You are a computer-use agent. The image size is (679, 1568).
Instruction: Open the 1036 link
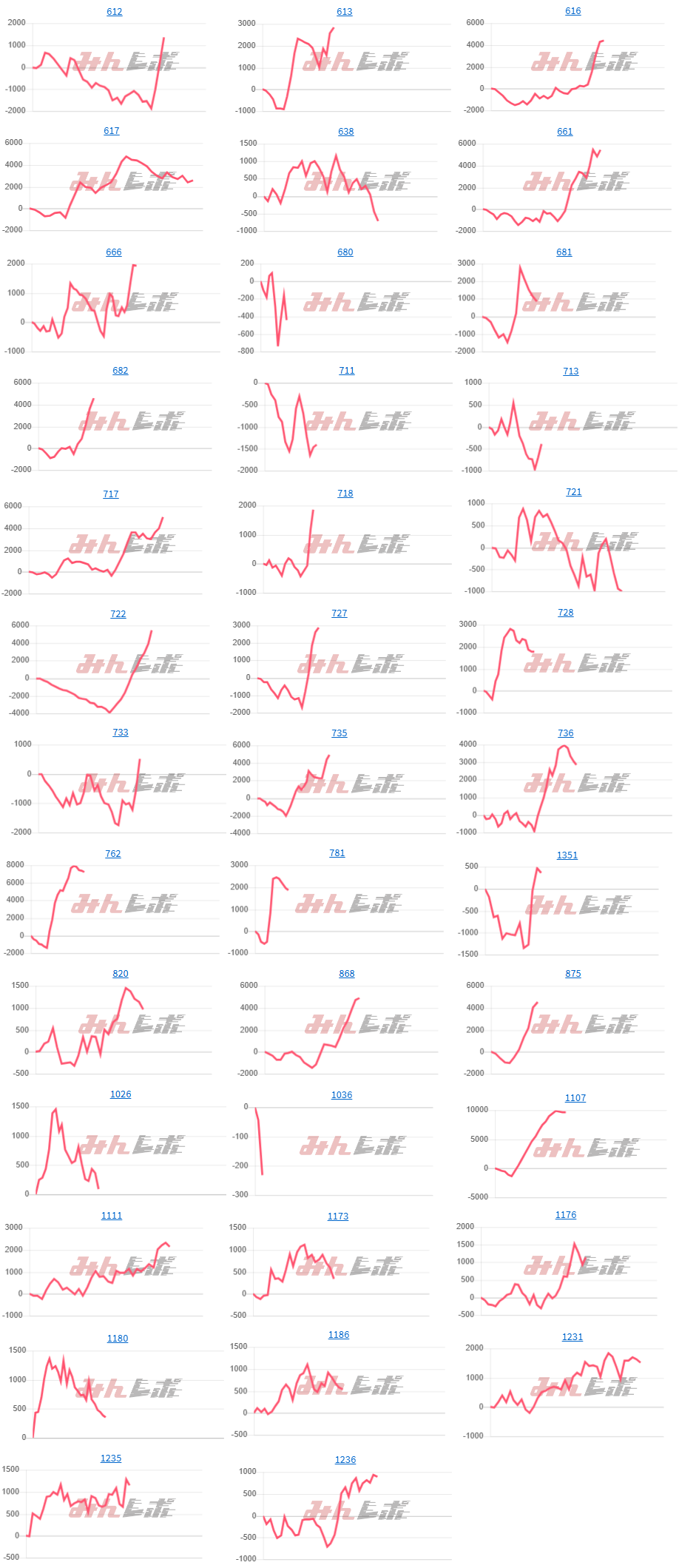[x=342, y=1095]
